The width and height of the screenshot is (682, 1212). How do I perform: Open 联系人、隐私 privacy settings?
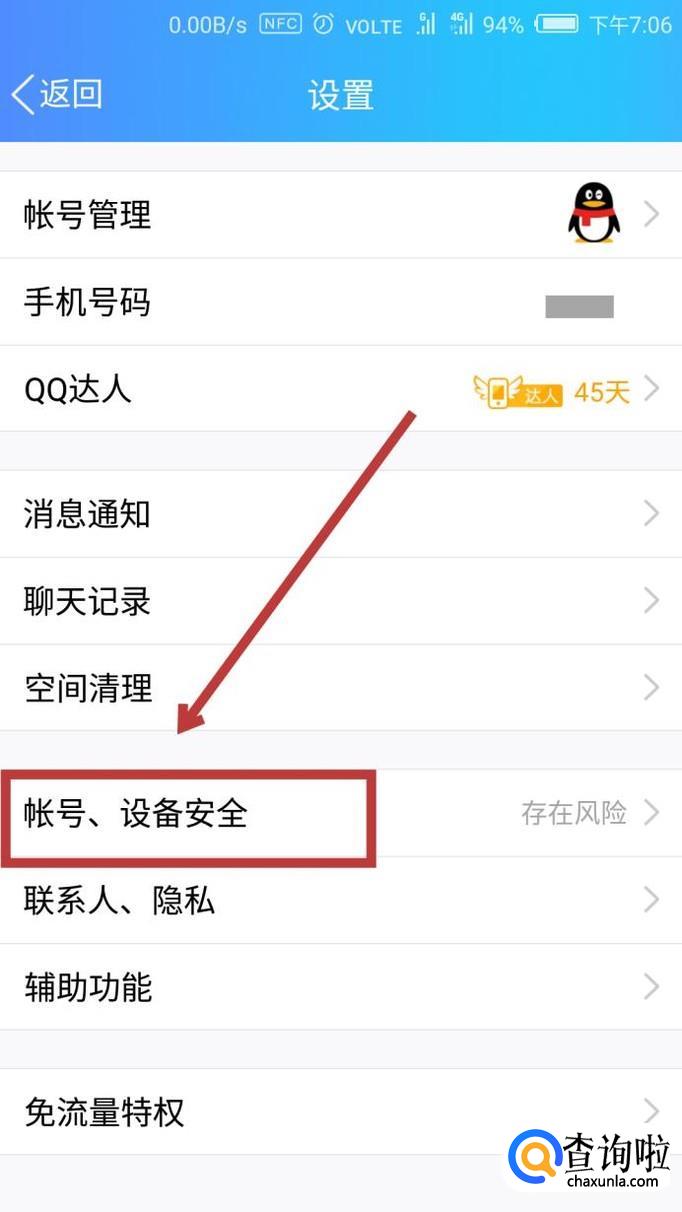click(x=340, y=900)
